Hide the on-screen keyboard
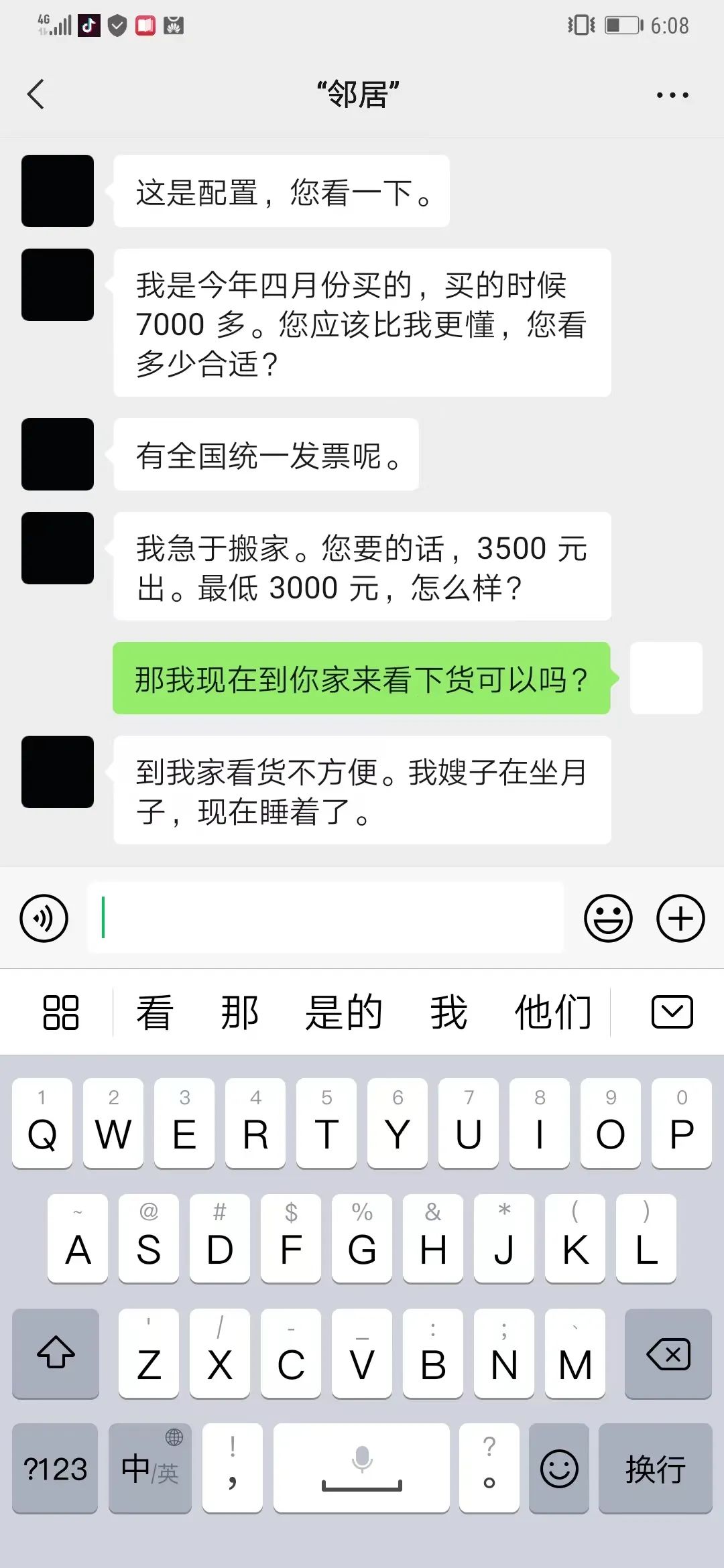The image size is (724, 1568). [672, 1012]
